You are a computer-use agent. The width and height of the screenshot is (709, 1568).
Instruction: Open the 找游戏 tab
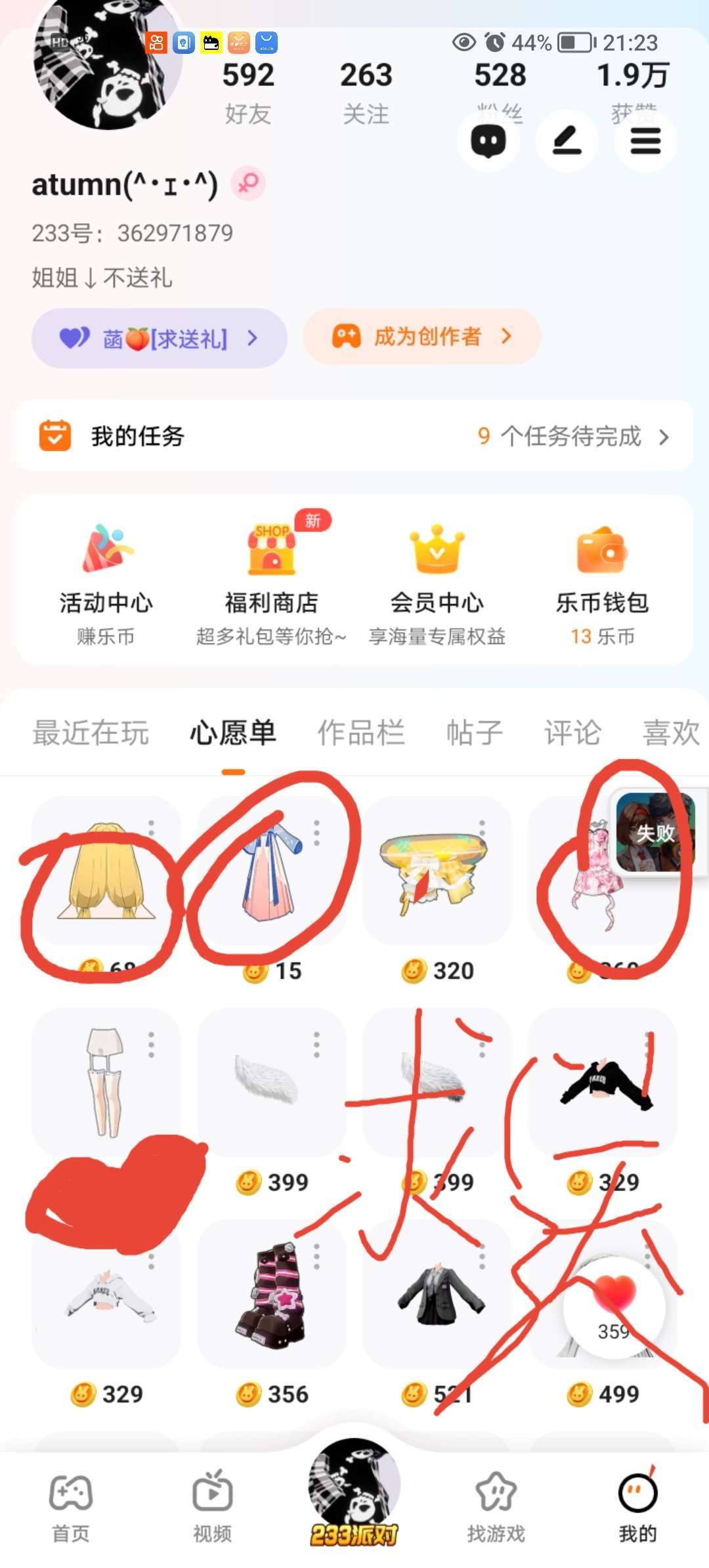pos(496,1505)
